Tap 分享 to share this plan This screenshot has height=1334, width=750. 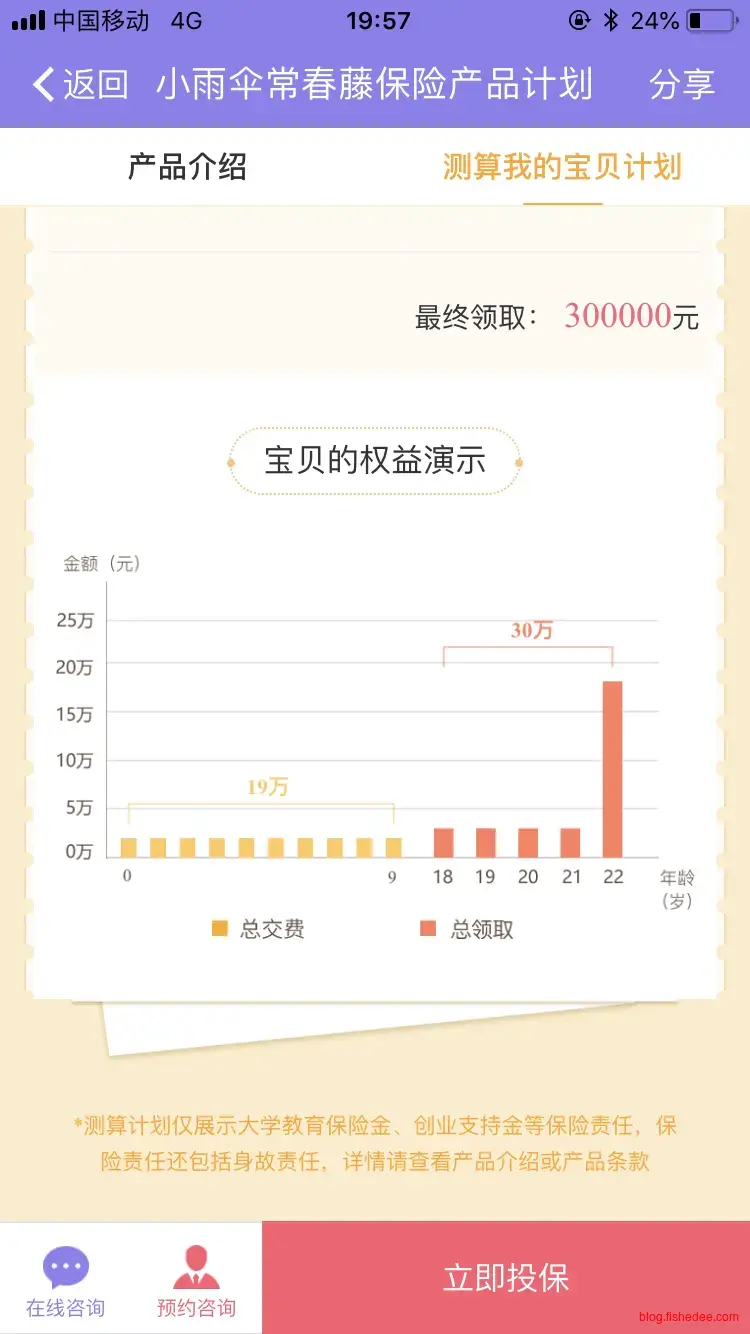pos(682,85)
